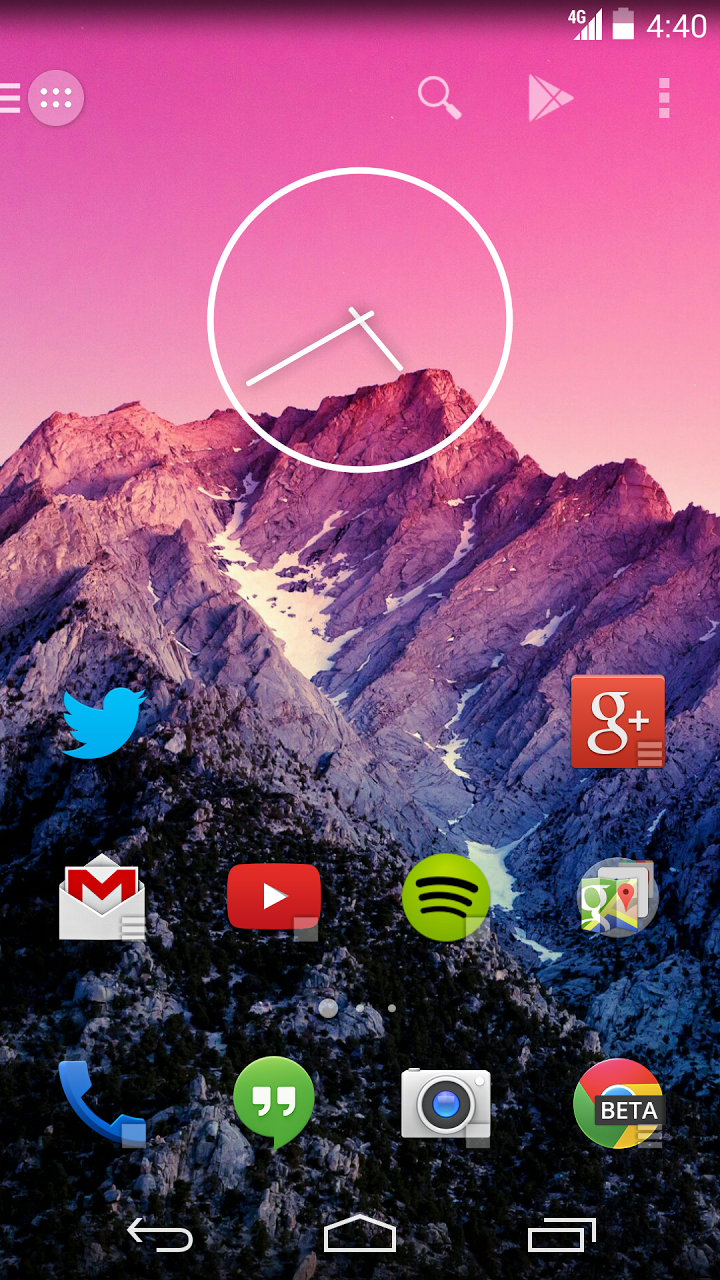Screen dimensions: 720x1280
Task: Open the app drawer button
Action: pyautogui.click(x=56, y=98)
